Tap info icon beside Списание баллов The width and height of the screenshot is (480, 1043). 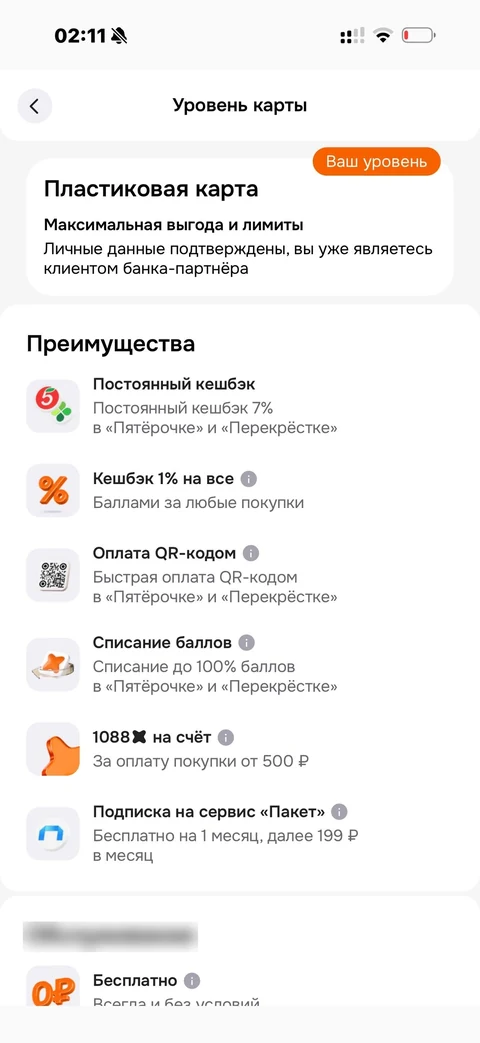[247, 643]
